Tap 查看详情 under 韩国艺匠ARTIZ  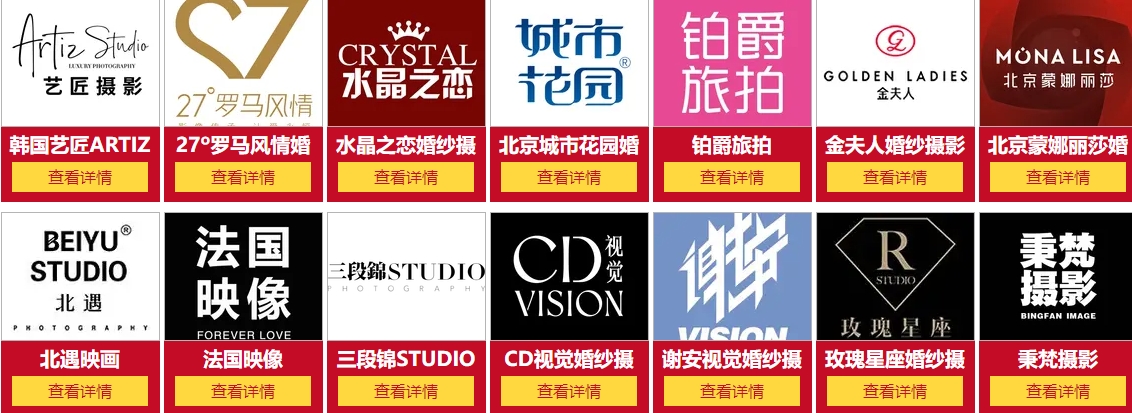coord(80,178)
